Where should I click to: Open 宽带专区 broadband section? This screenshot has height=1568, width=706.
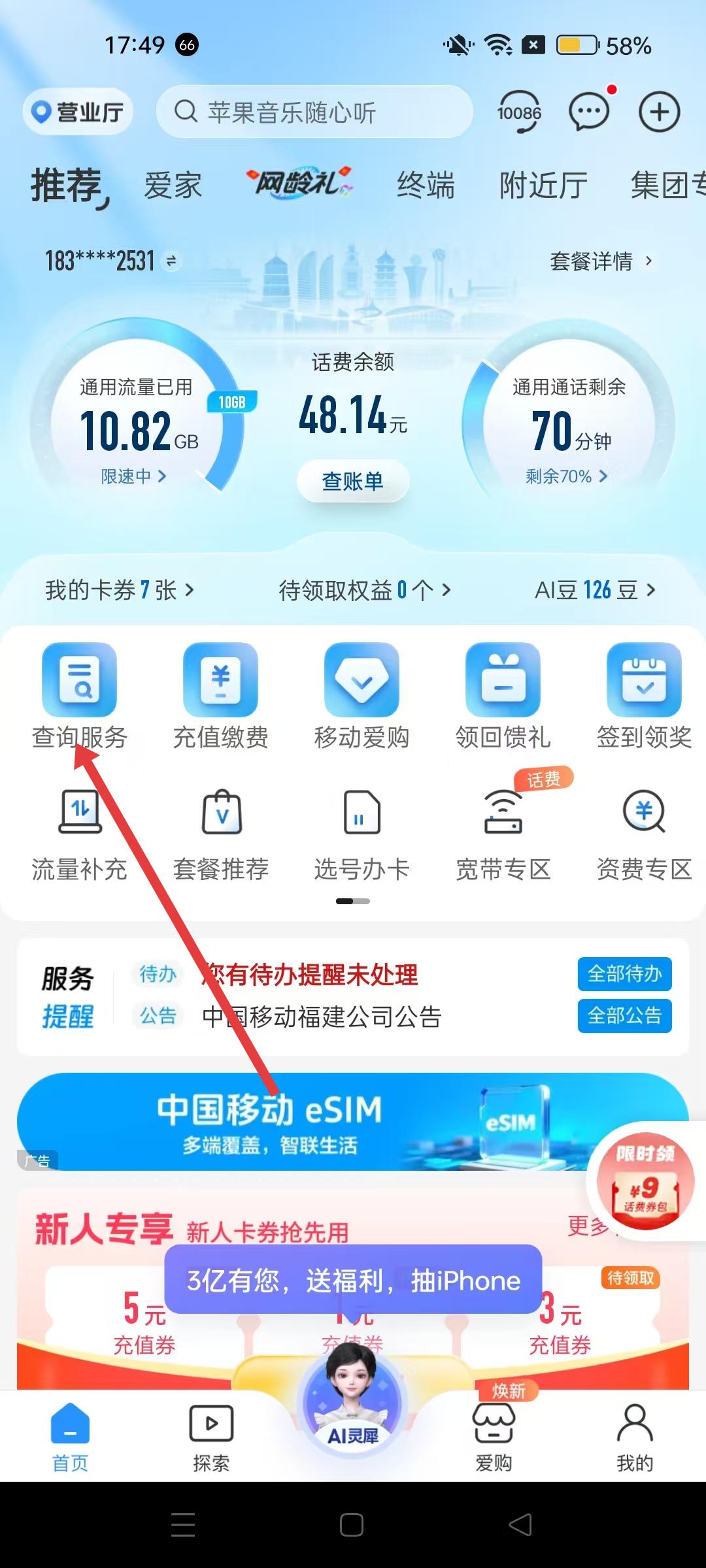point(503,834)
